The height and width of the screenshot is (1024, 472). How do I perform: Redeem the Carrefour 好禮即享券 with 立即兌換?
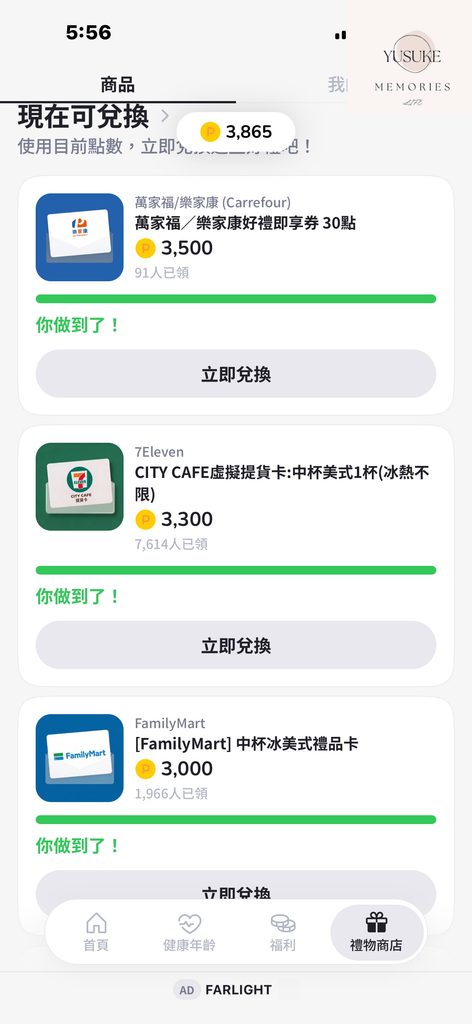click(x=236, y=374)
